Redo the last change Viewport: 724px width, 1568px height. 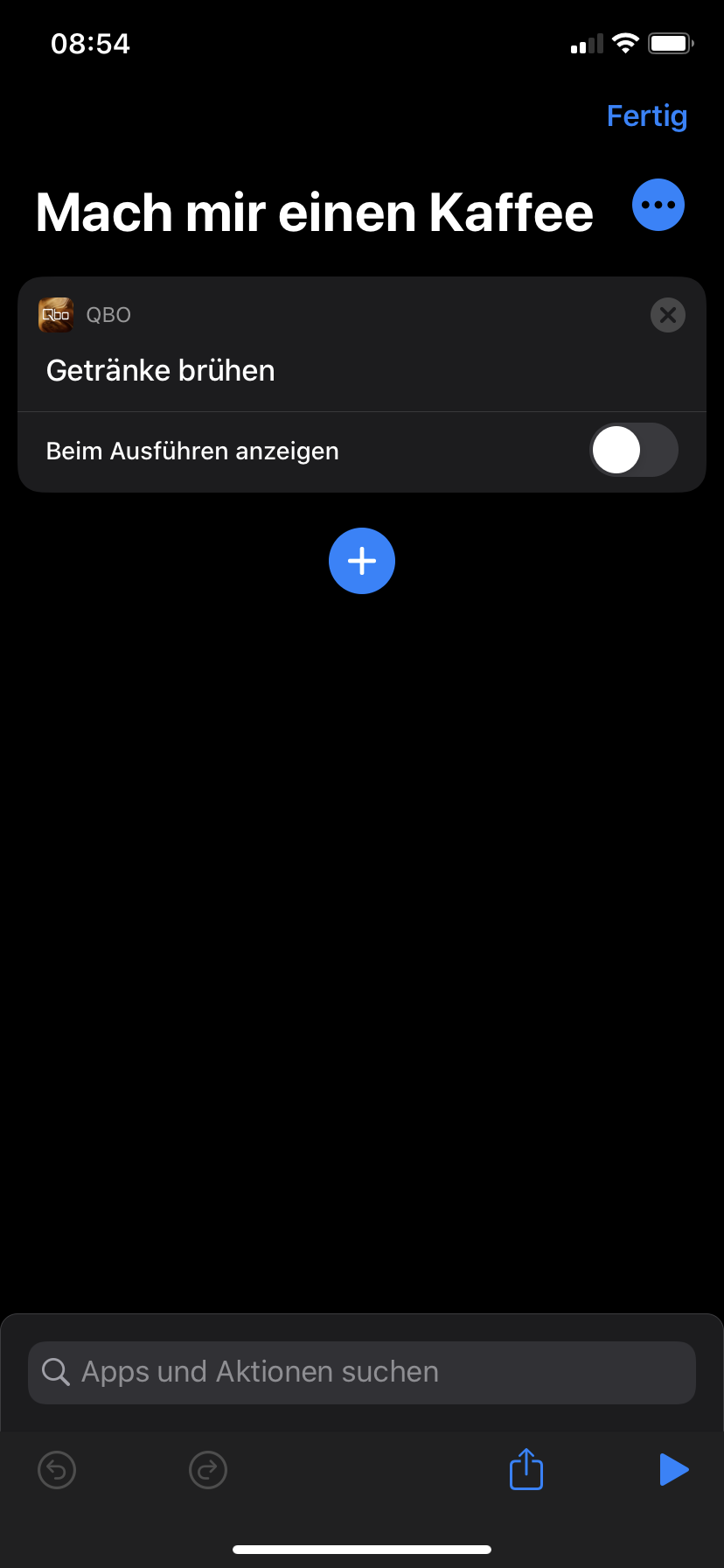[208, 1470]
